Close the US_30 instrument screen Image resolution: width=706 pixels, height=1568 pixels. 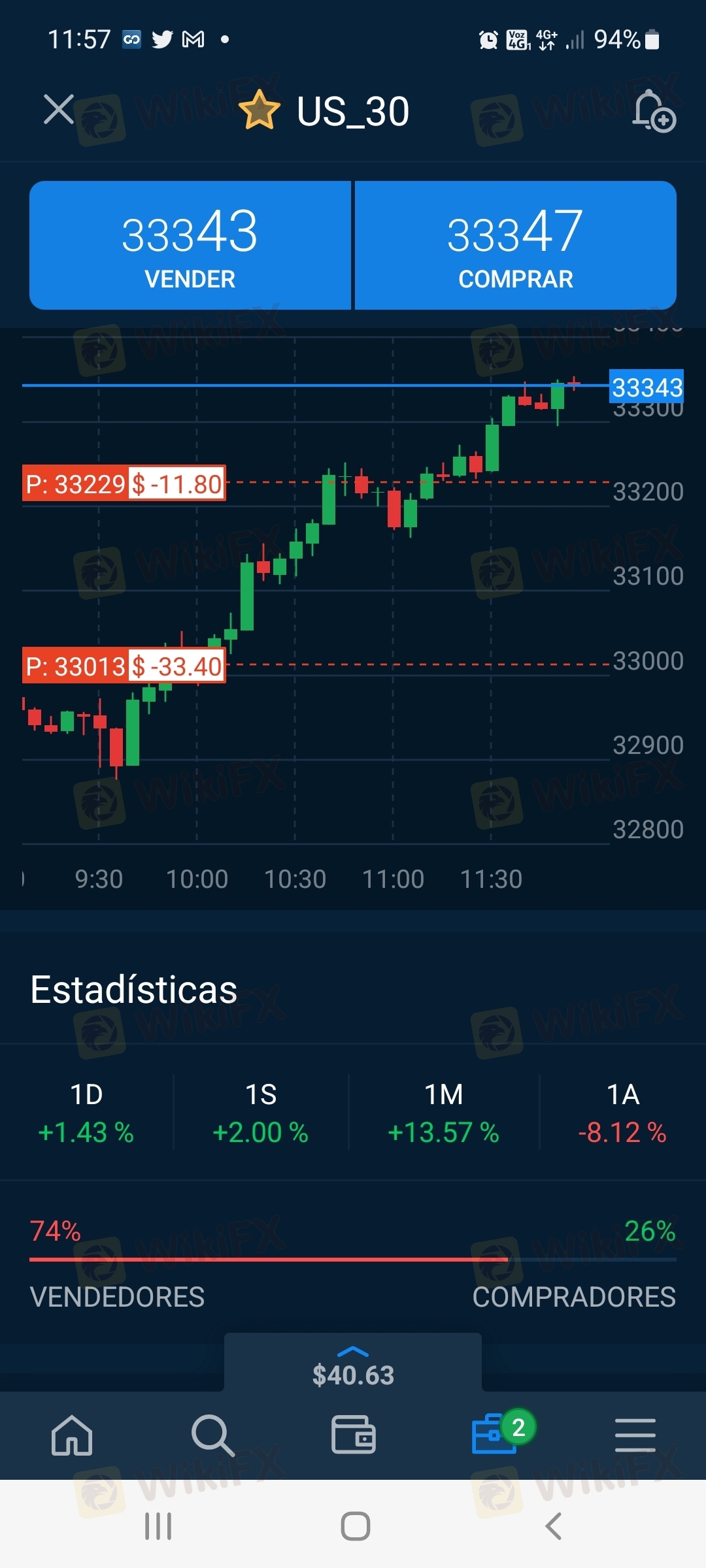click(x=59, y=109)
